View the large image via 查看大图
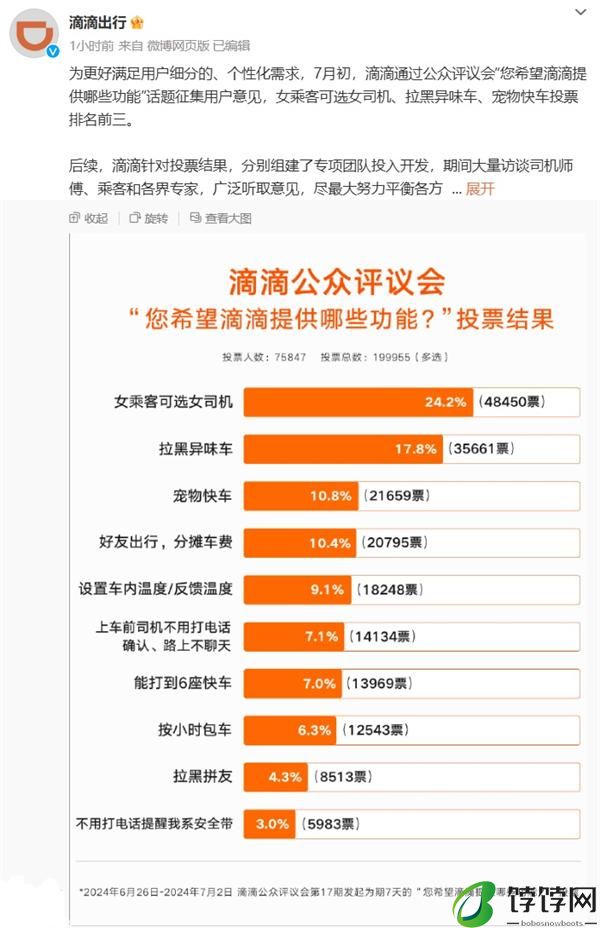600x928 pixels. tap(220, 218)
